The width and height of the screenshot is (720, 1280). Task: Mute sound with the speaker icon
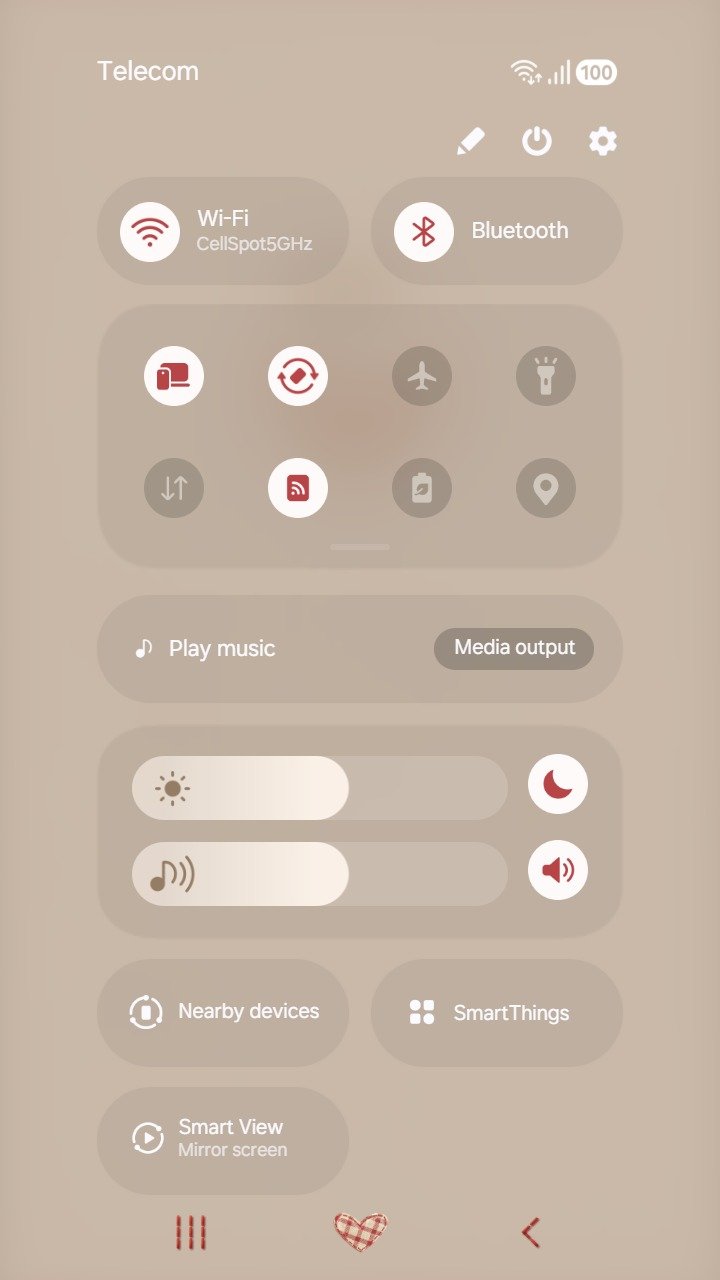pyautogui.click(x=558, y=871)
